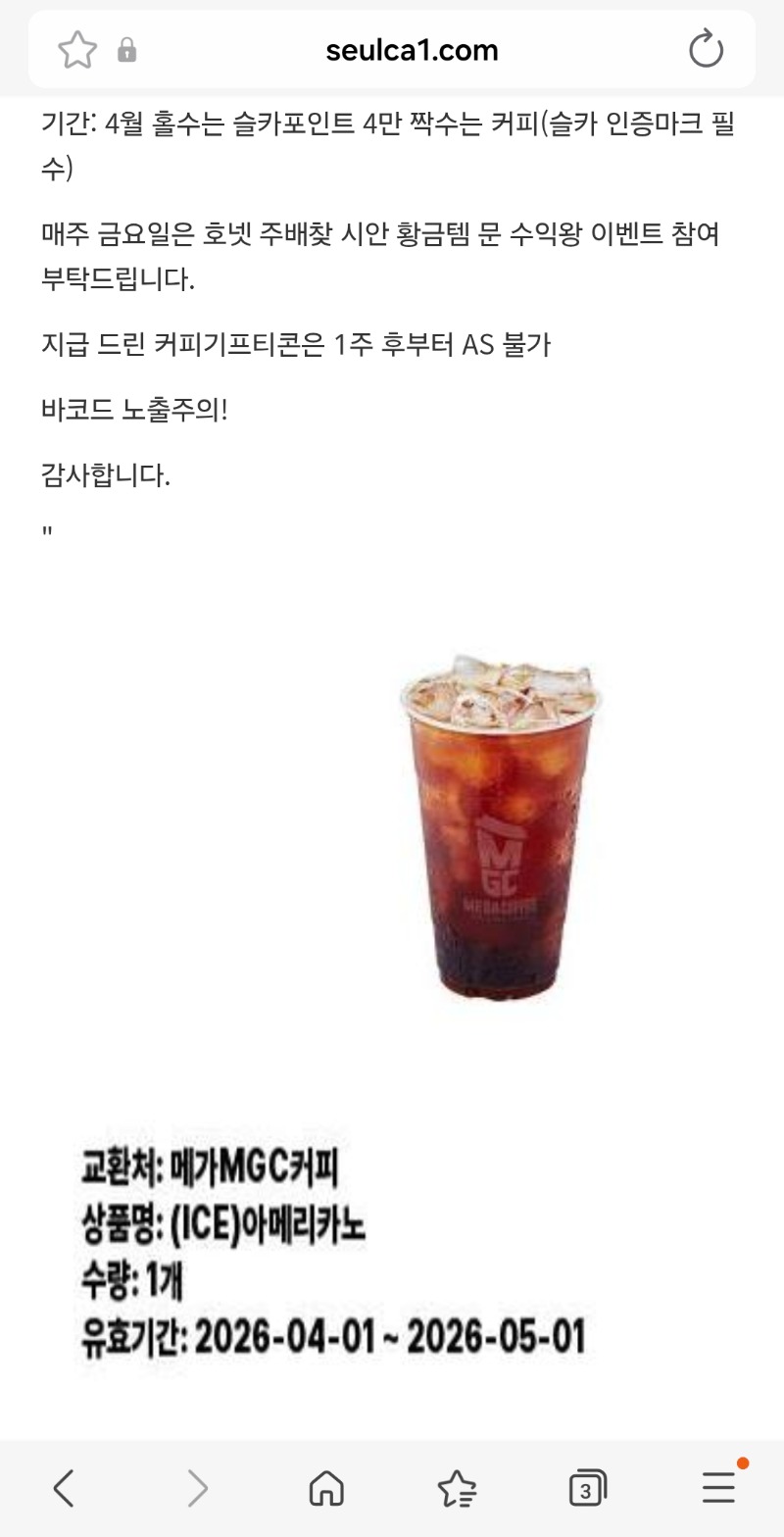The image size is (784, 1537).
Task: Go back to the previous page
Action: (x=64, y=1489)
